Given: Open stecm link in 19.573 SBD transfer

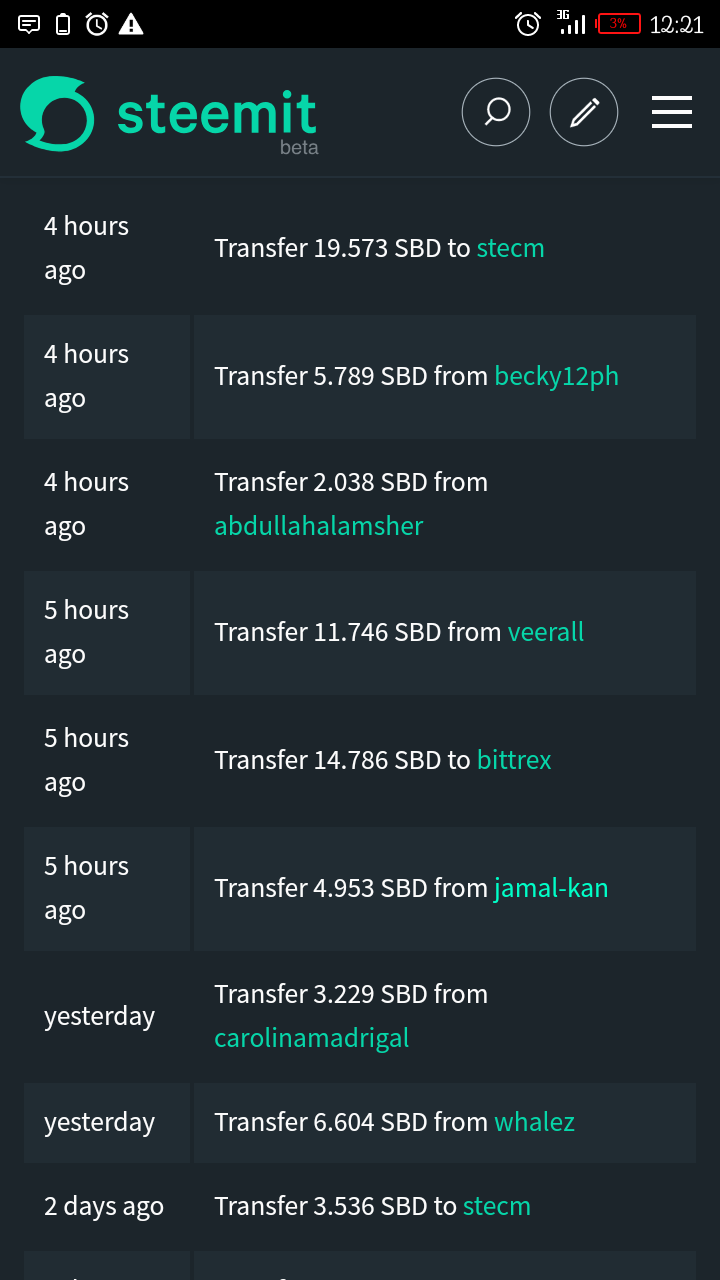Looking at the screenshot, I should 510,248.
